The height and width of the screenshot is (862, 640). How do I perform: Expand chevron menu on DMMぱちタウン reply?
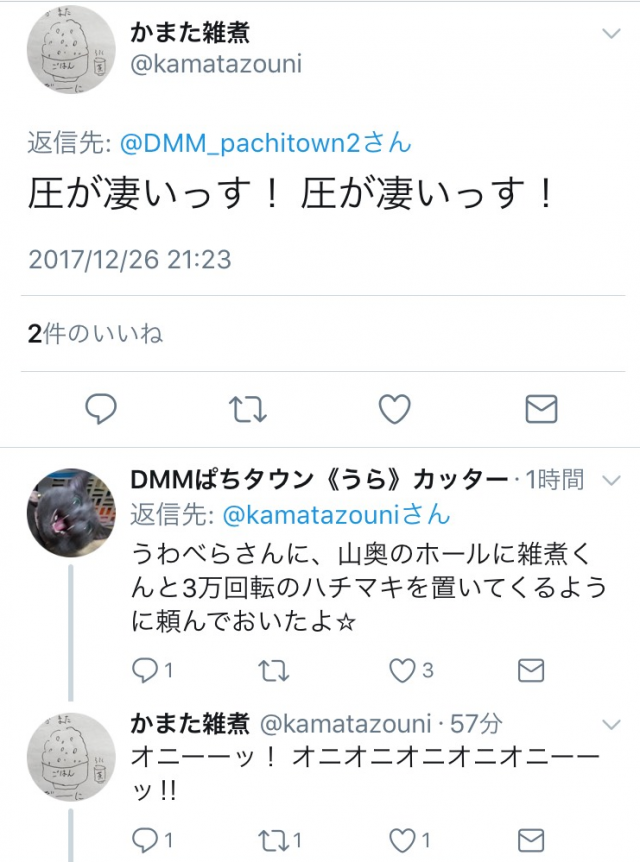[612, 479]
